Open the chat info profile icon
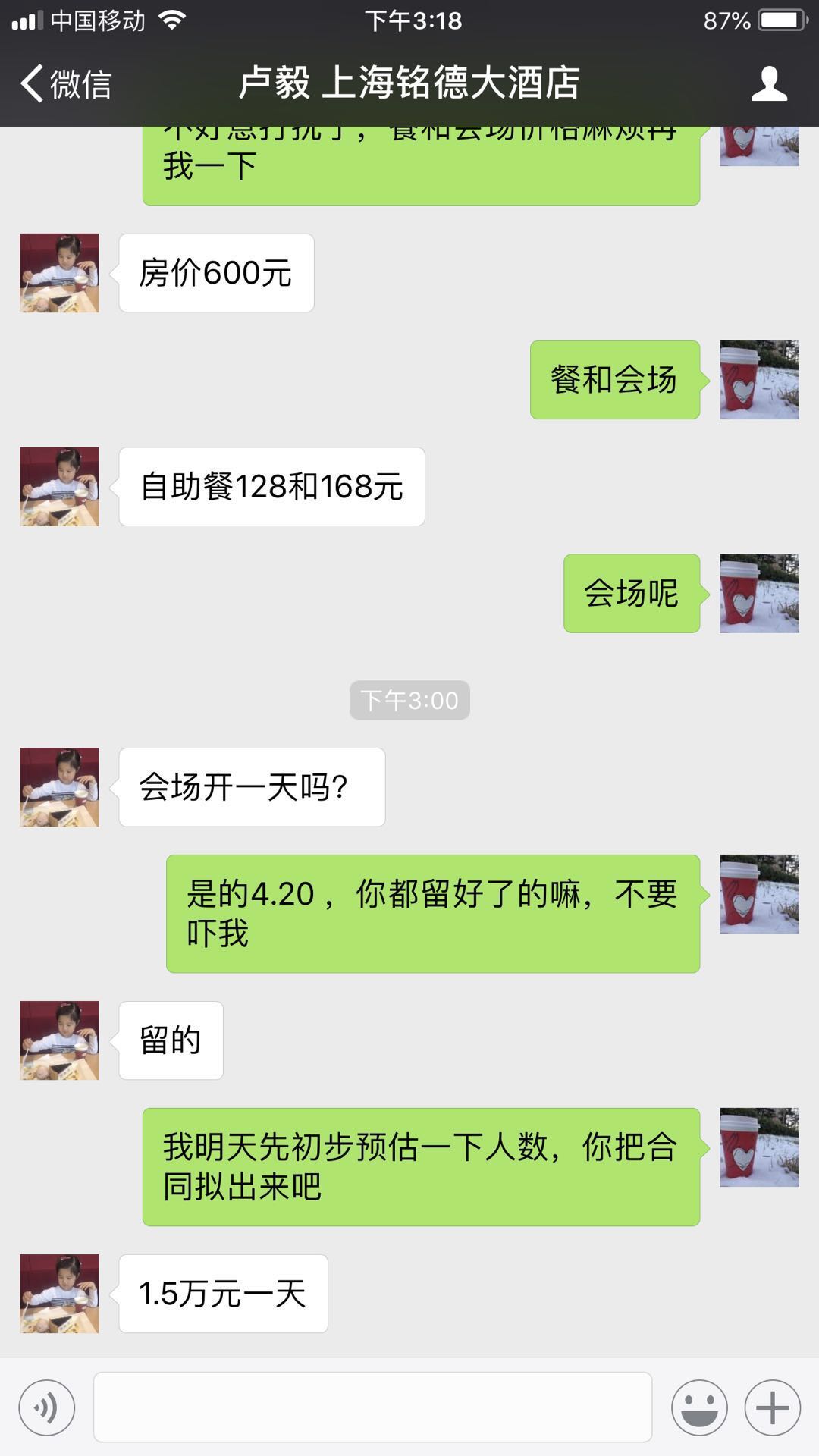This screenshot has height=1456, width=819. [769, 83]
